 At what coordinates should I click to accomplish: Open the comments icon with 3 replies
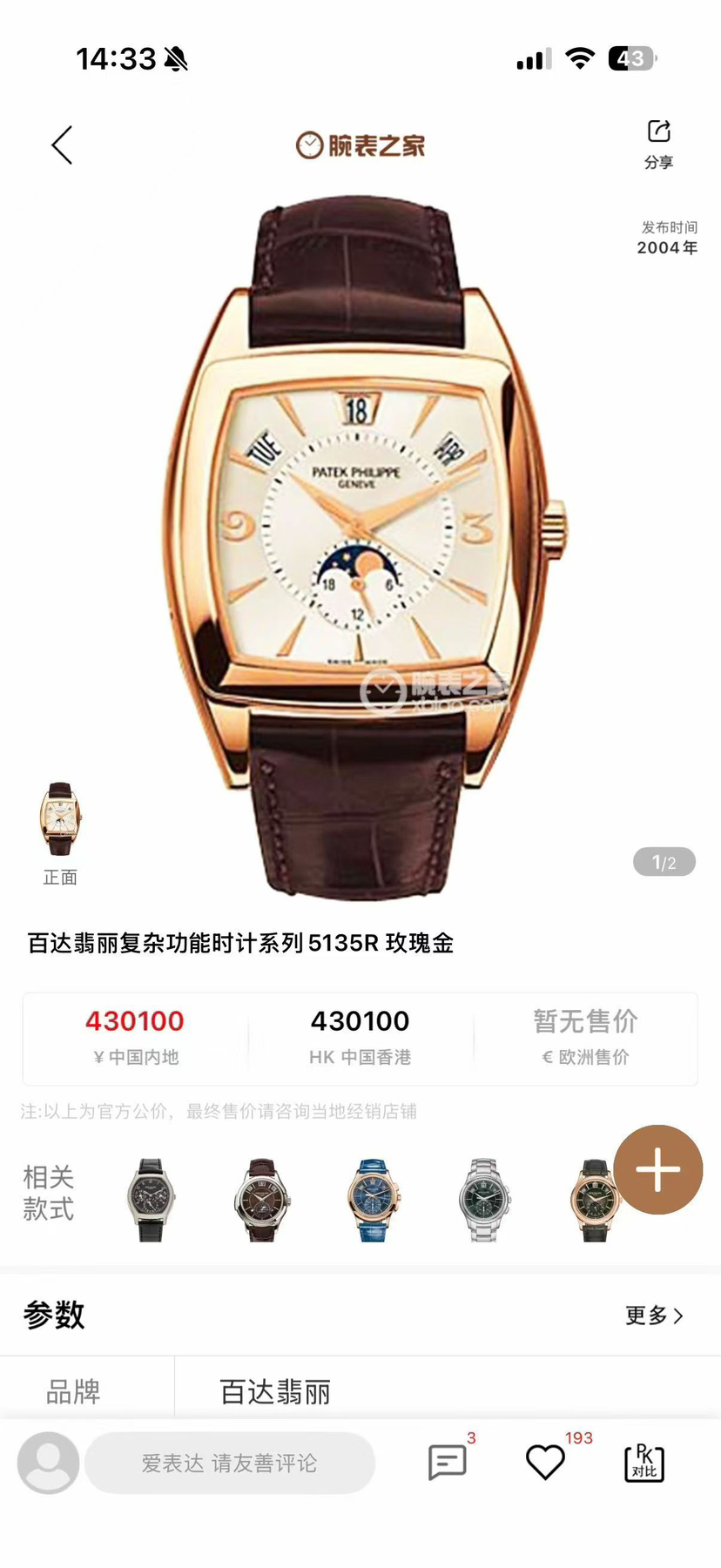click(x=448, y=1463)
